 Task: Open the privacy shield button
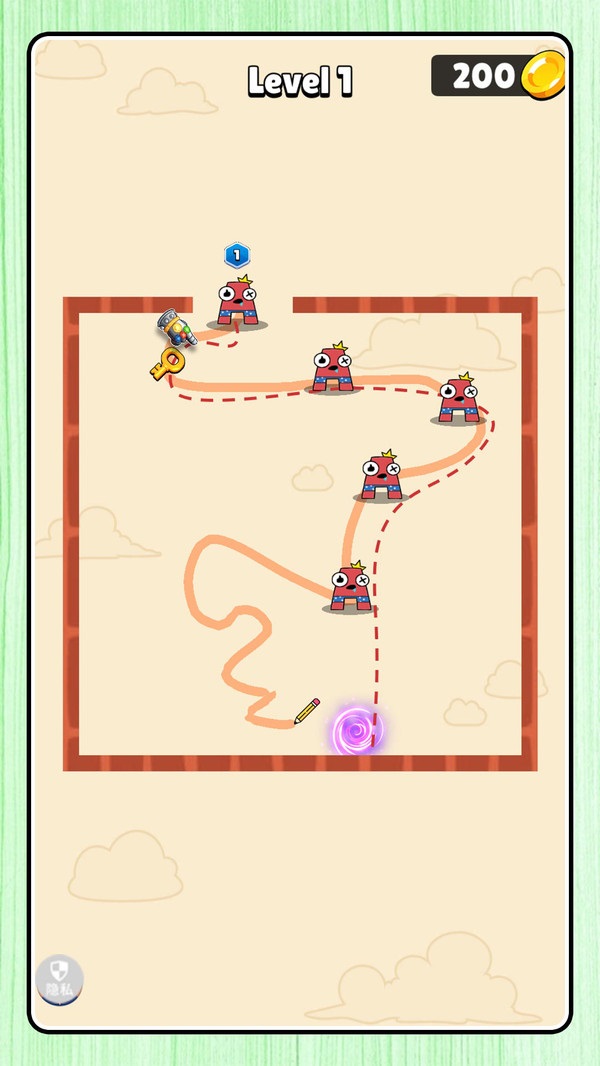coord(59,979)
